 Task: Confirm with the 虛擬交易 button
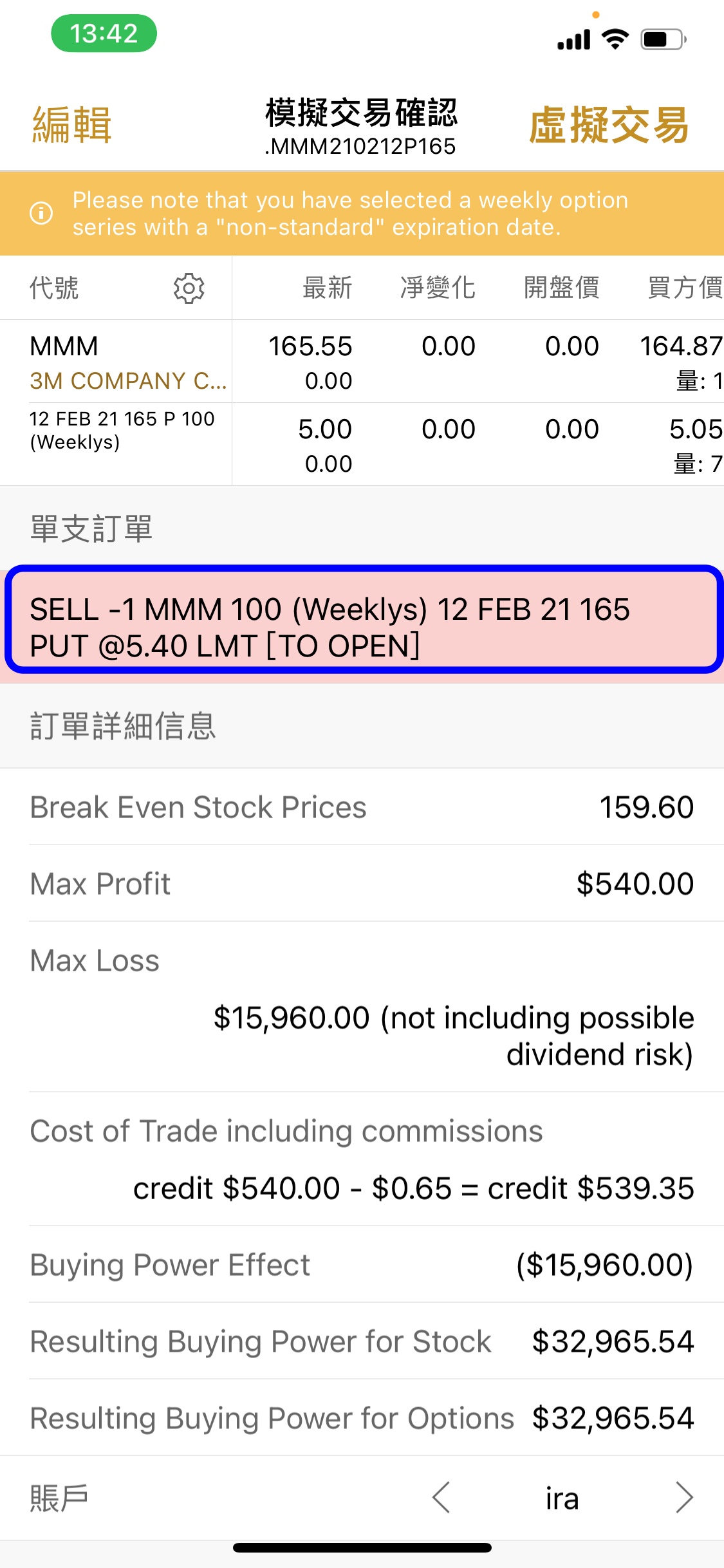pyautogui.click(x=609, y=125)
